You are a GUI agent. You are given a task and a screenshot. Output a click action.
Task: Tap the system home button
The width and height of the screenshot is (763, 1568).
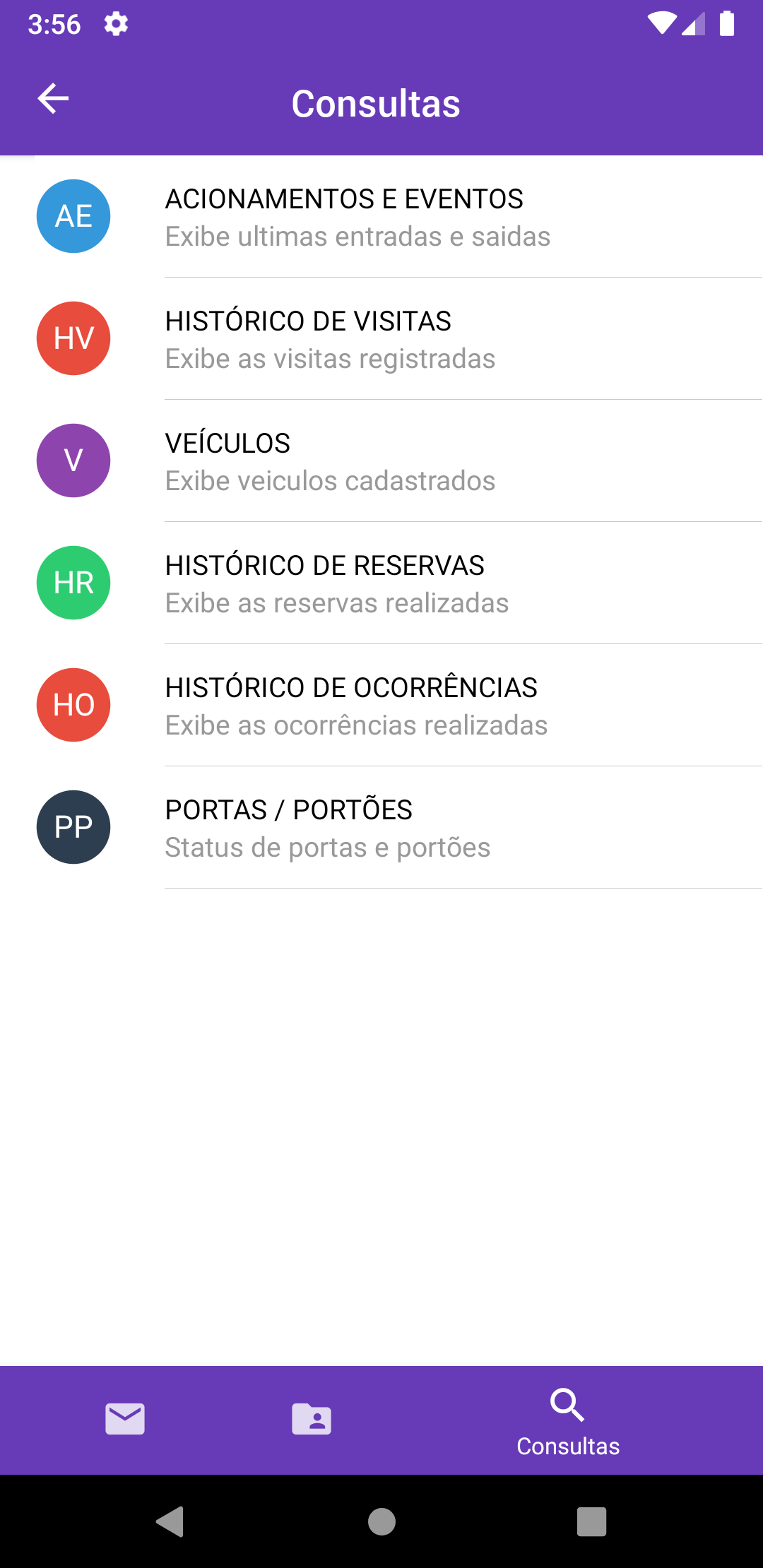pyautogui.click(x=381, y=1521)
